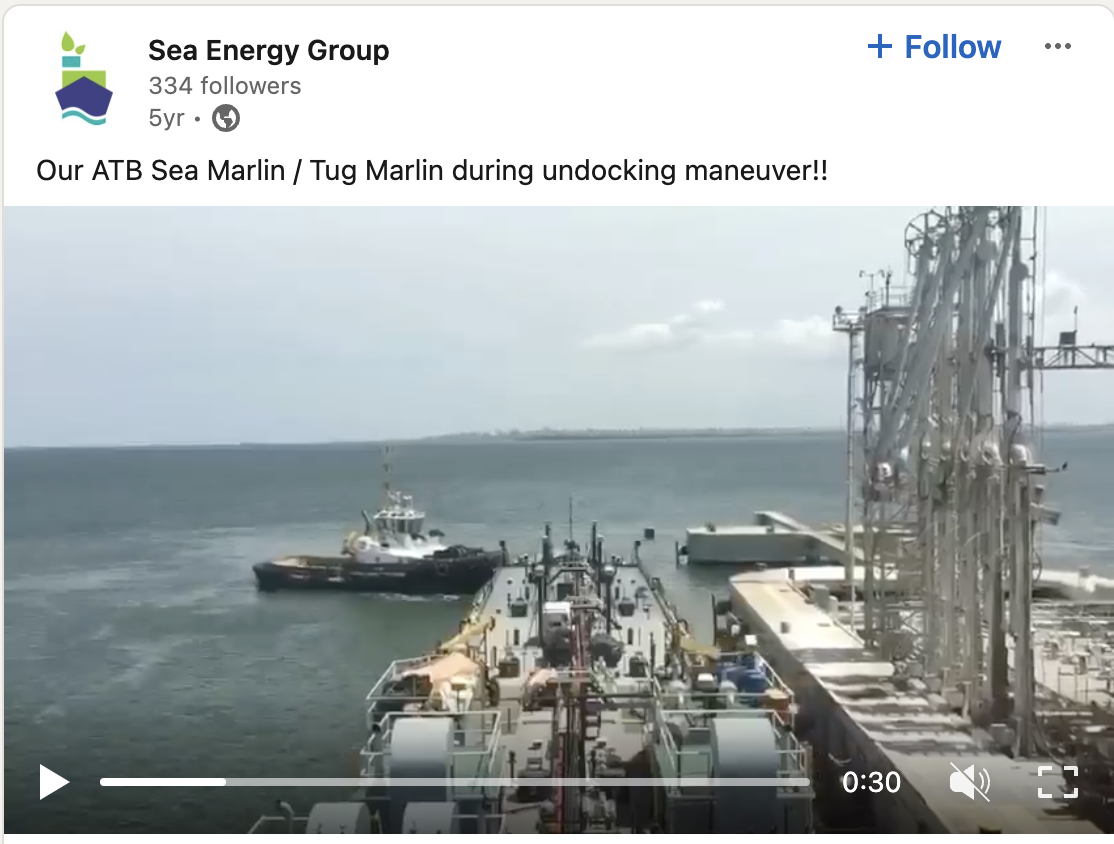Image resolution: width=1114 pixels, height=844 pixels.
Task: Enter fullscreen video mode
Action: (x=1057, y=782)
